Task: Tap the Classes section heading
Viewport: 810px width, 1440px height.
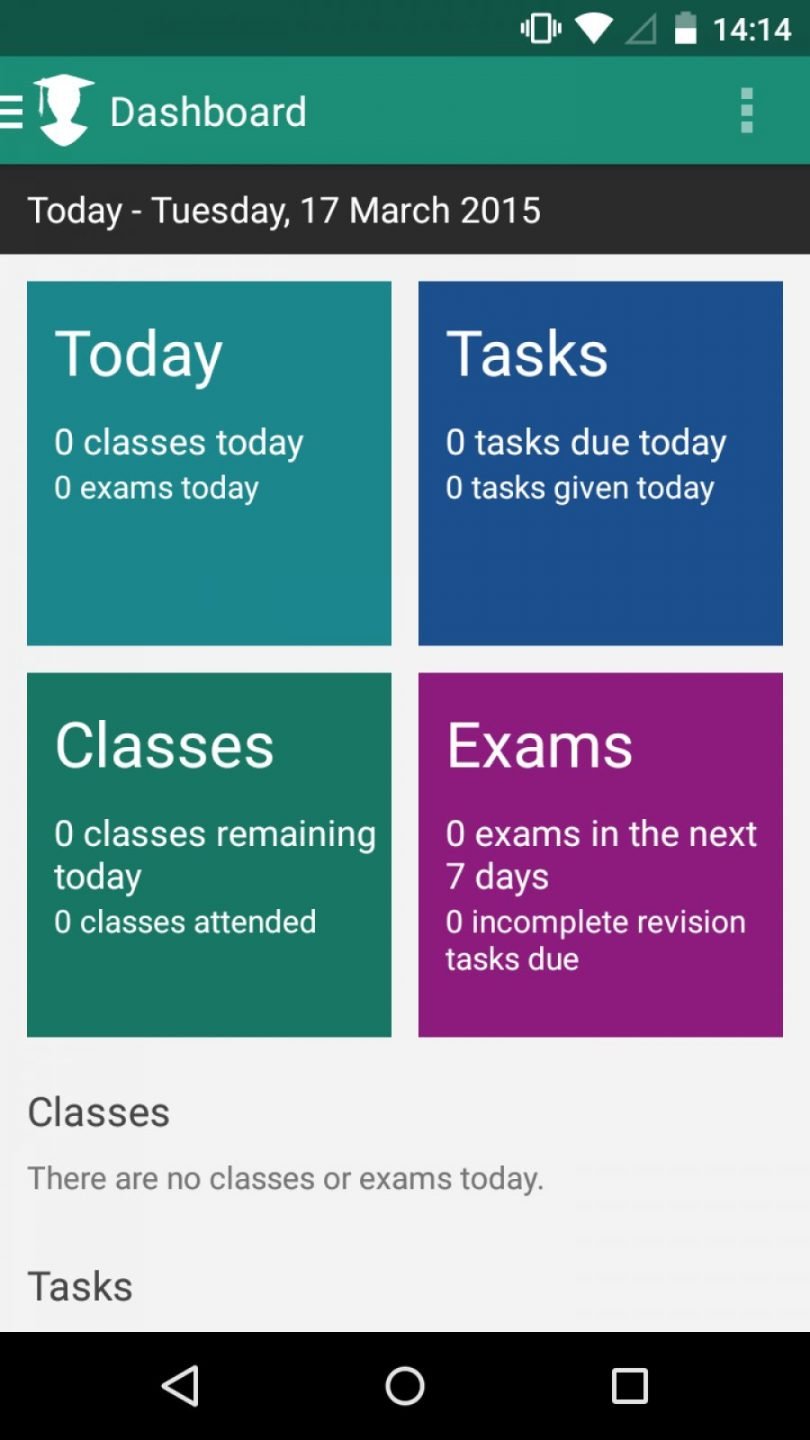Action: click(x=98, y=1111)
